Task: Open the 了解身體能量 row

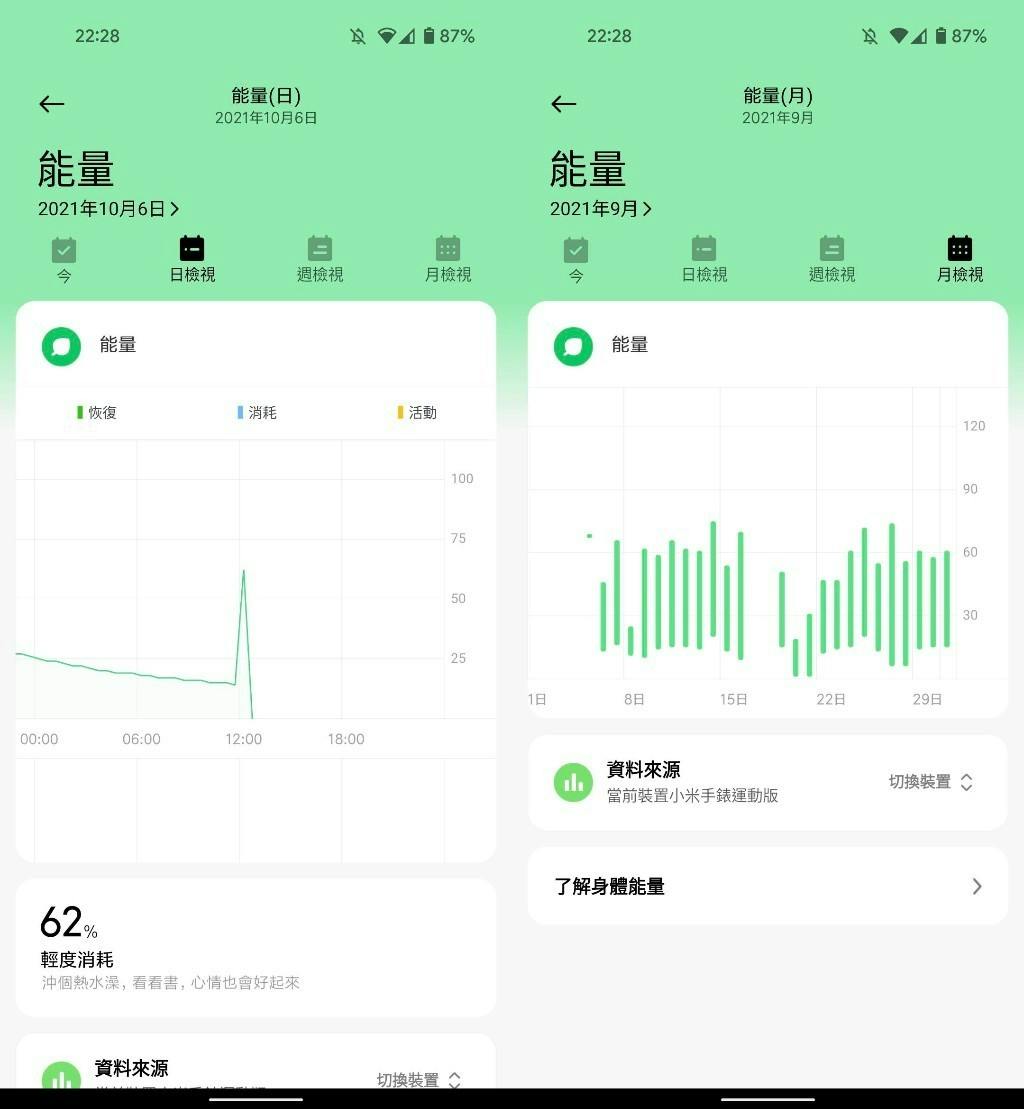Action: 767,886
